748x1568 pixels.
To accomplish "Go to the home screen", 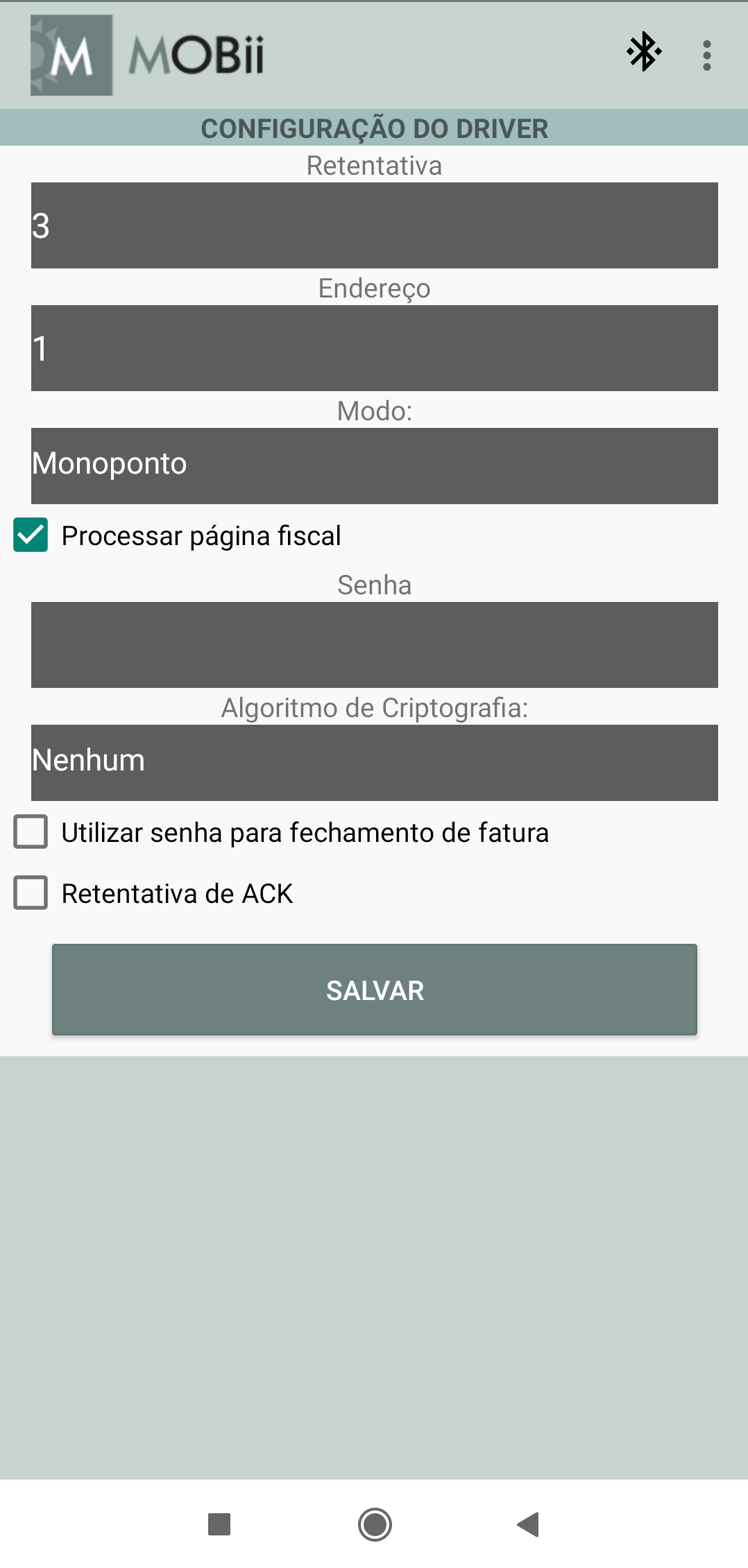I will pos(375,1524).
